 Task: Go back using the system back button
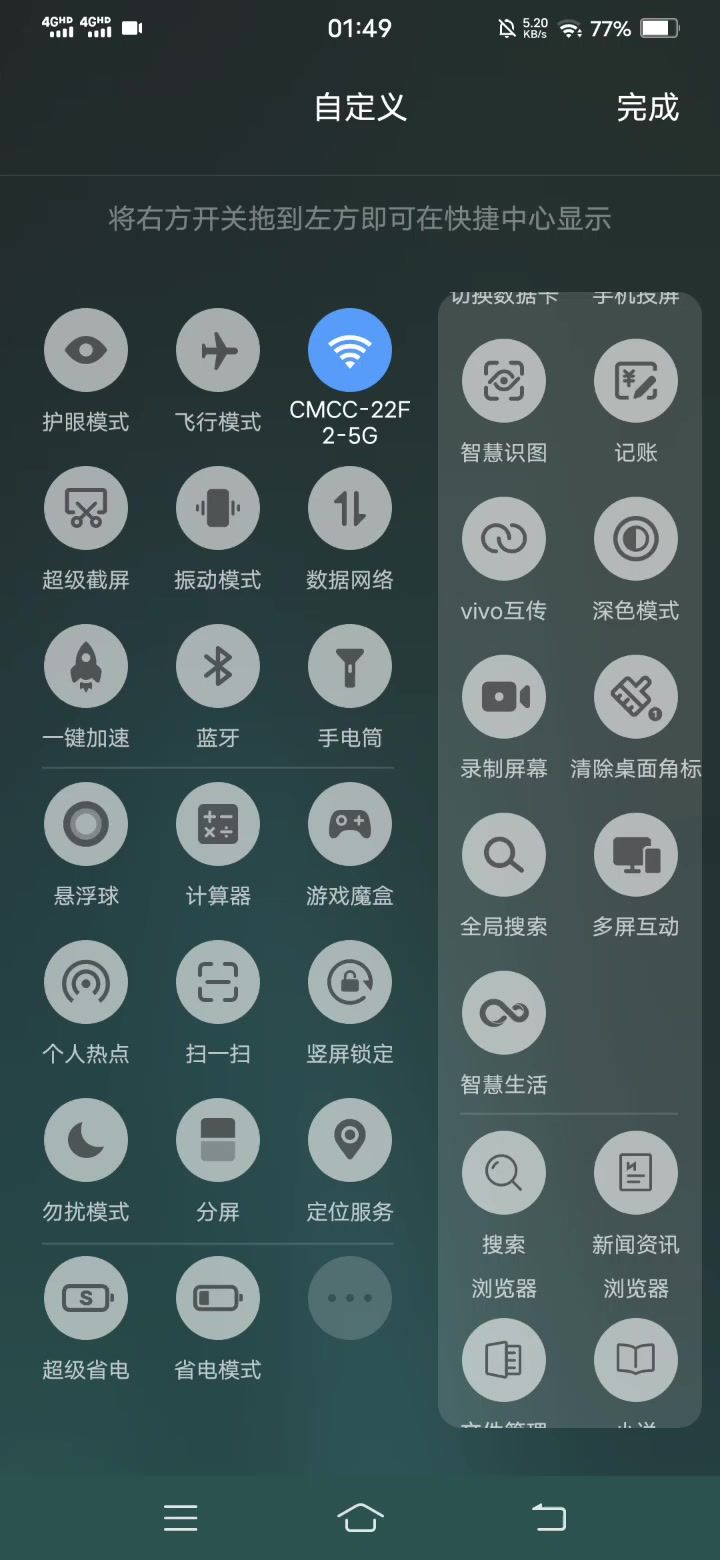pos(548,1518)
